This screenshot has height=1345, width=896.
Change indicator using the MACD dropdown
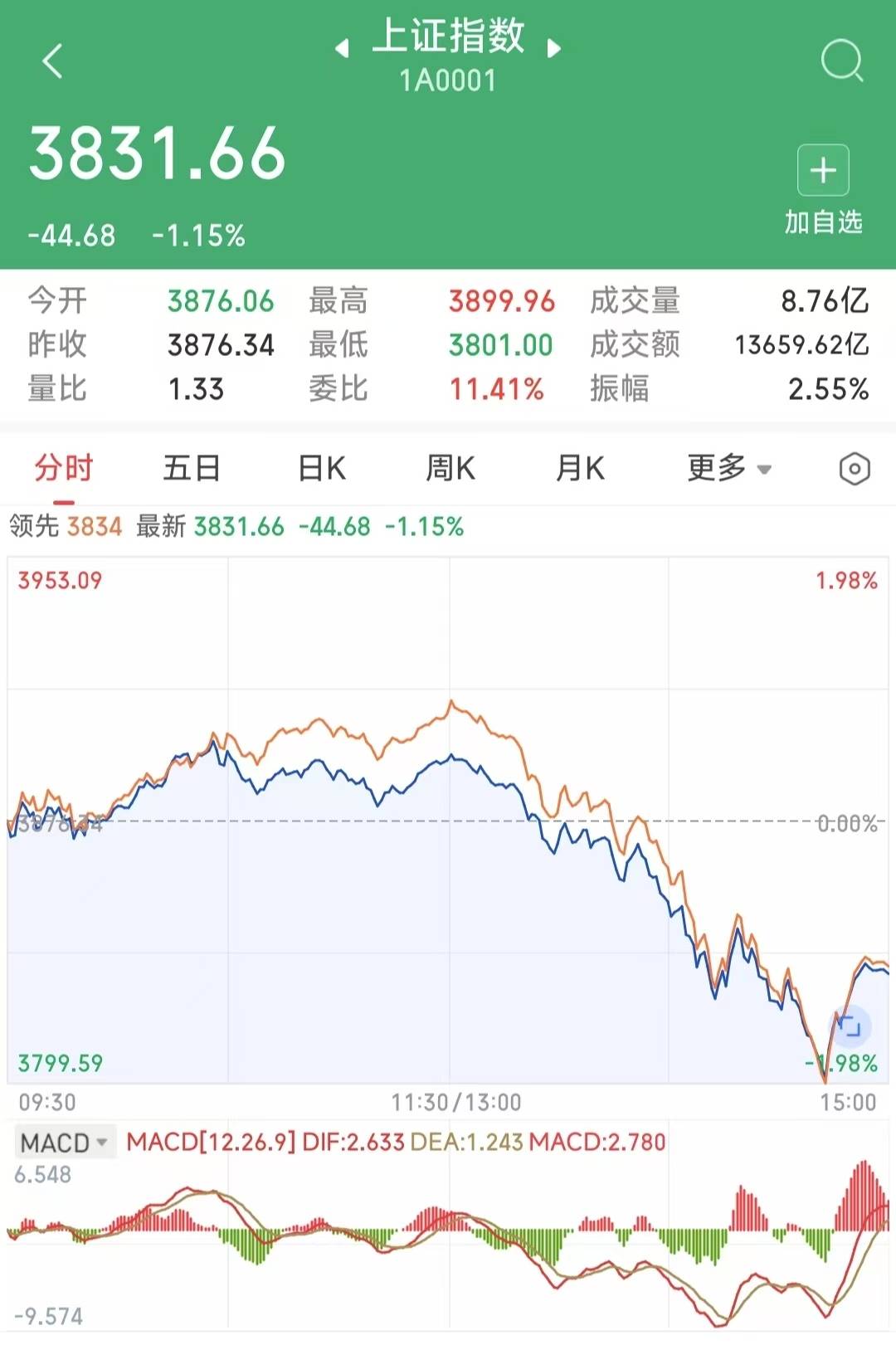click(65, 1143)
